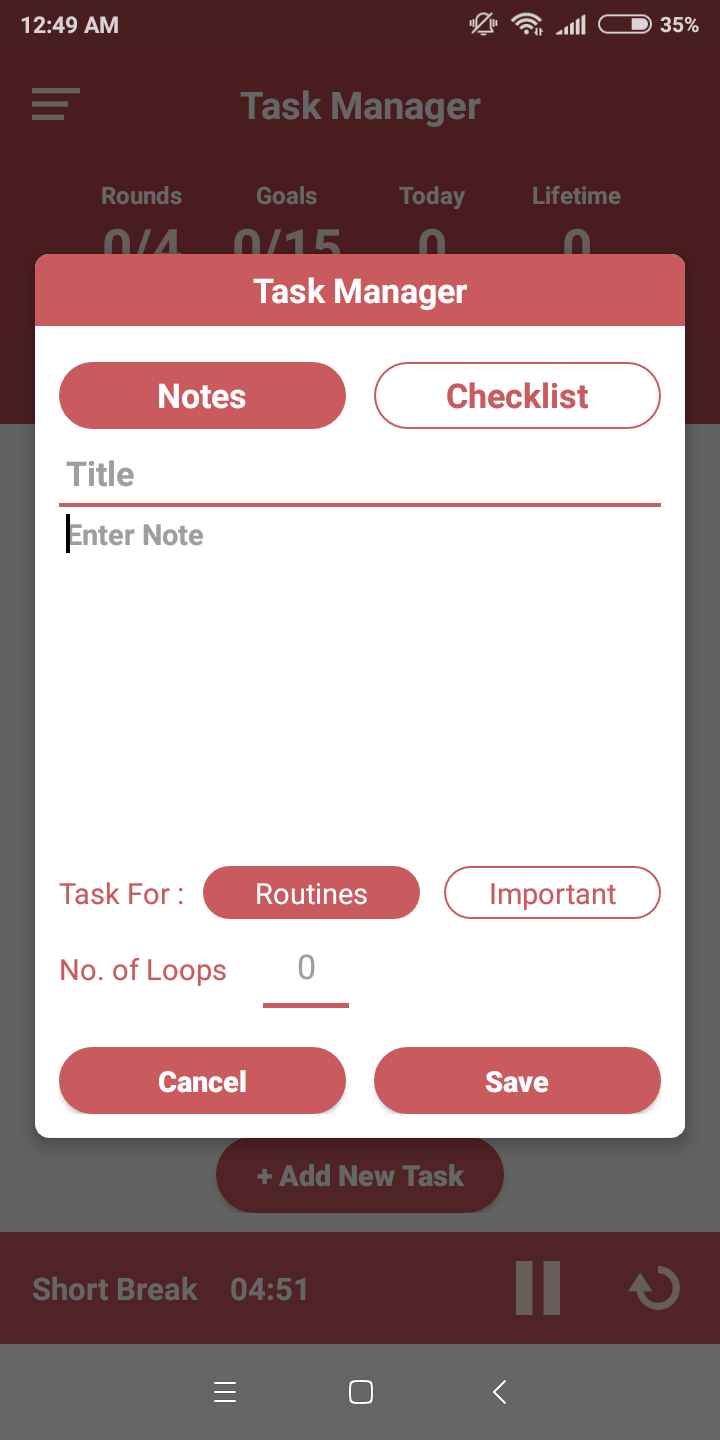Edit the No. of Loops field
Viewport: 720px width, 1440px height.
point(306,969)
